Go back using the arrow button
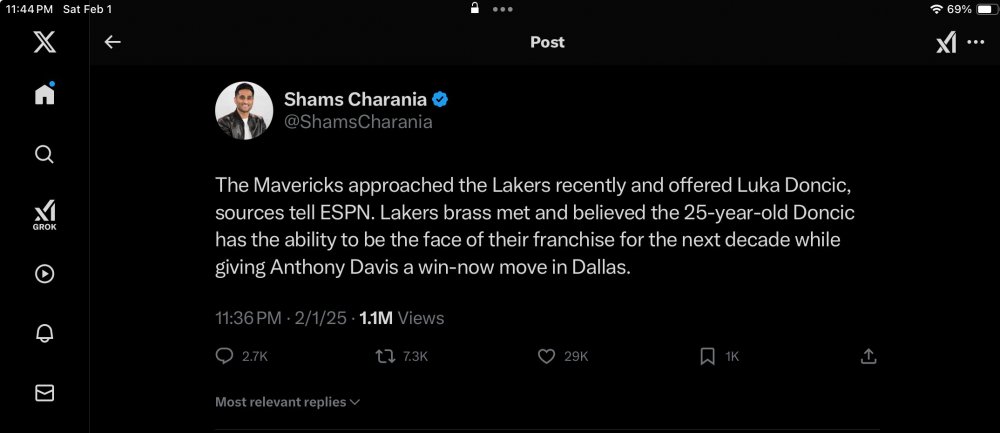This screenshot has height=433, width=1000. pyautogui.click(x=112, y=42)
